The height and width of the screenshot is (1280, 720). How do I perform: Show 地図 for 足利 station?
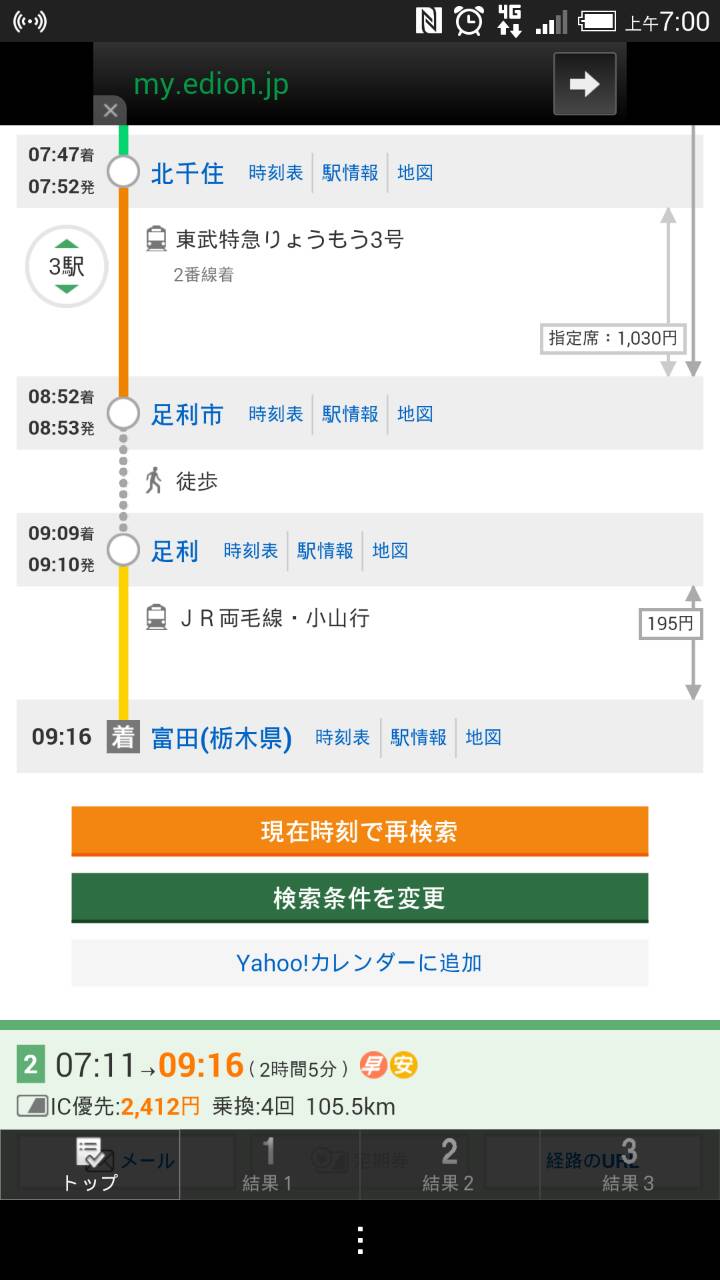[390, 551]
